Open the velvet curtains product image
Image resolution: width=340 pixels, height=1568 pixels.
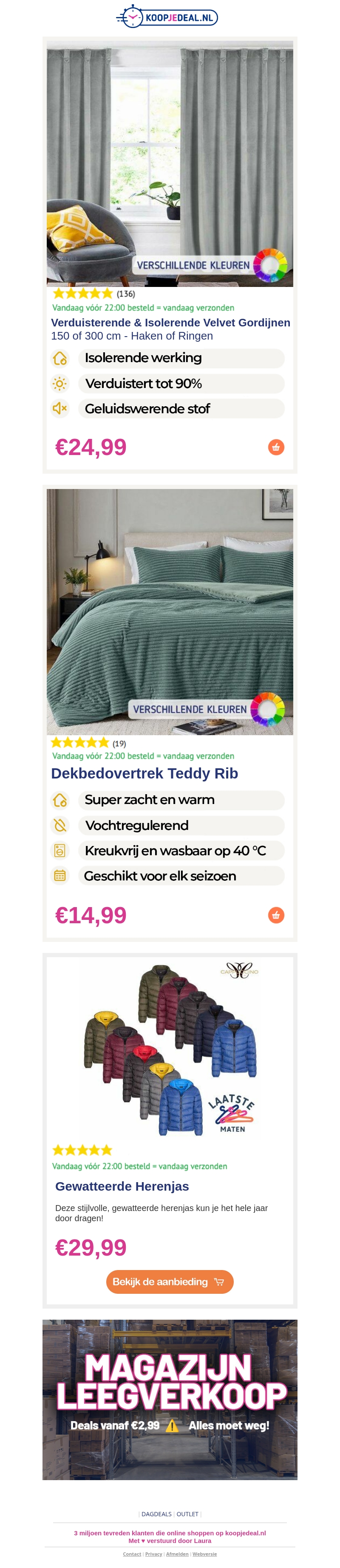(170, 163)
